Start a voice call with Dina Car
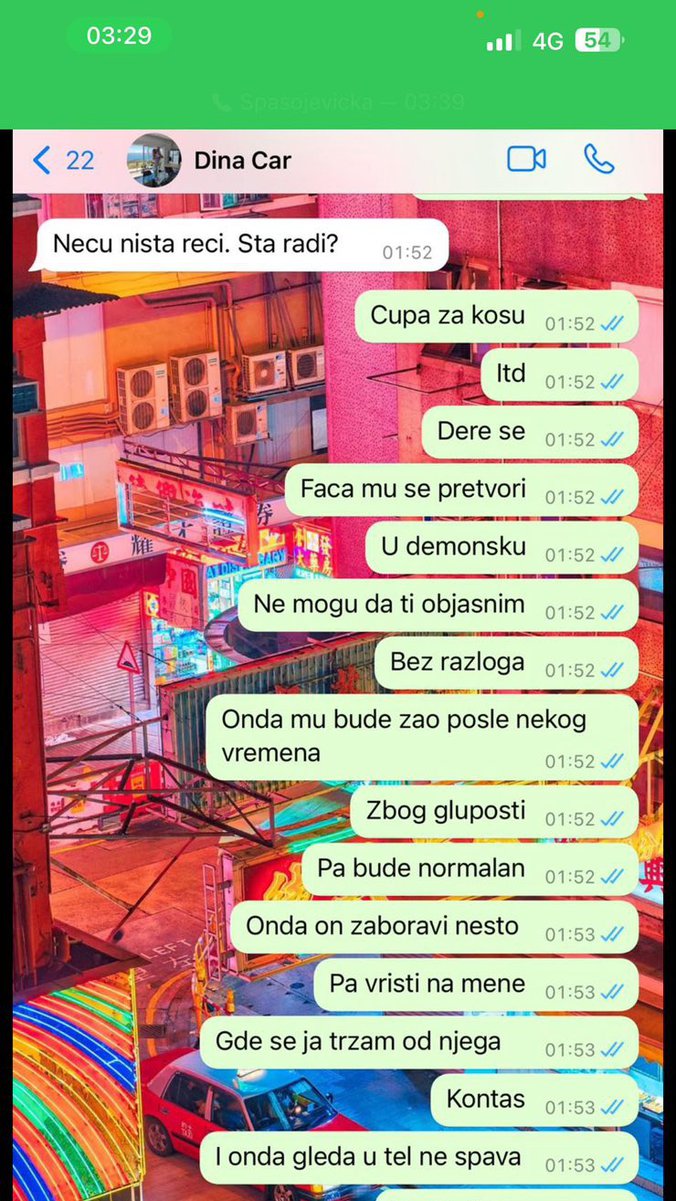This screenshot has width=676, height=1201. click(x=598, y=159)
